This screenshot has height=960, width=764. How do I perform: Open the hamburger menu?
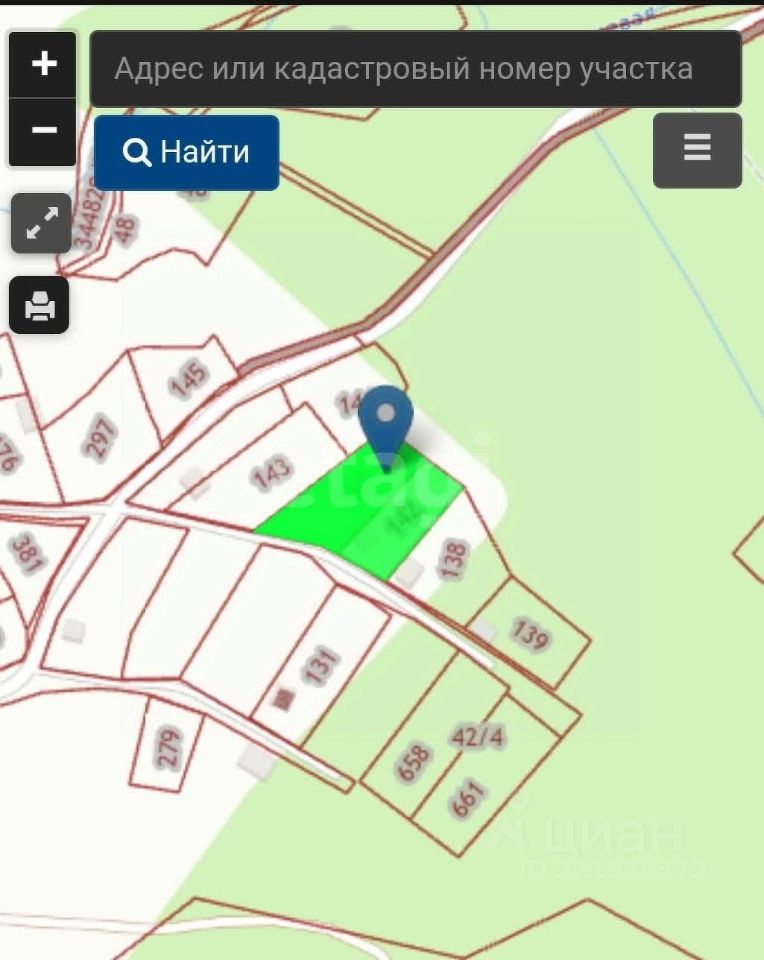coord(697,150)
